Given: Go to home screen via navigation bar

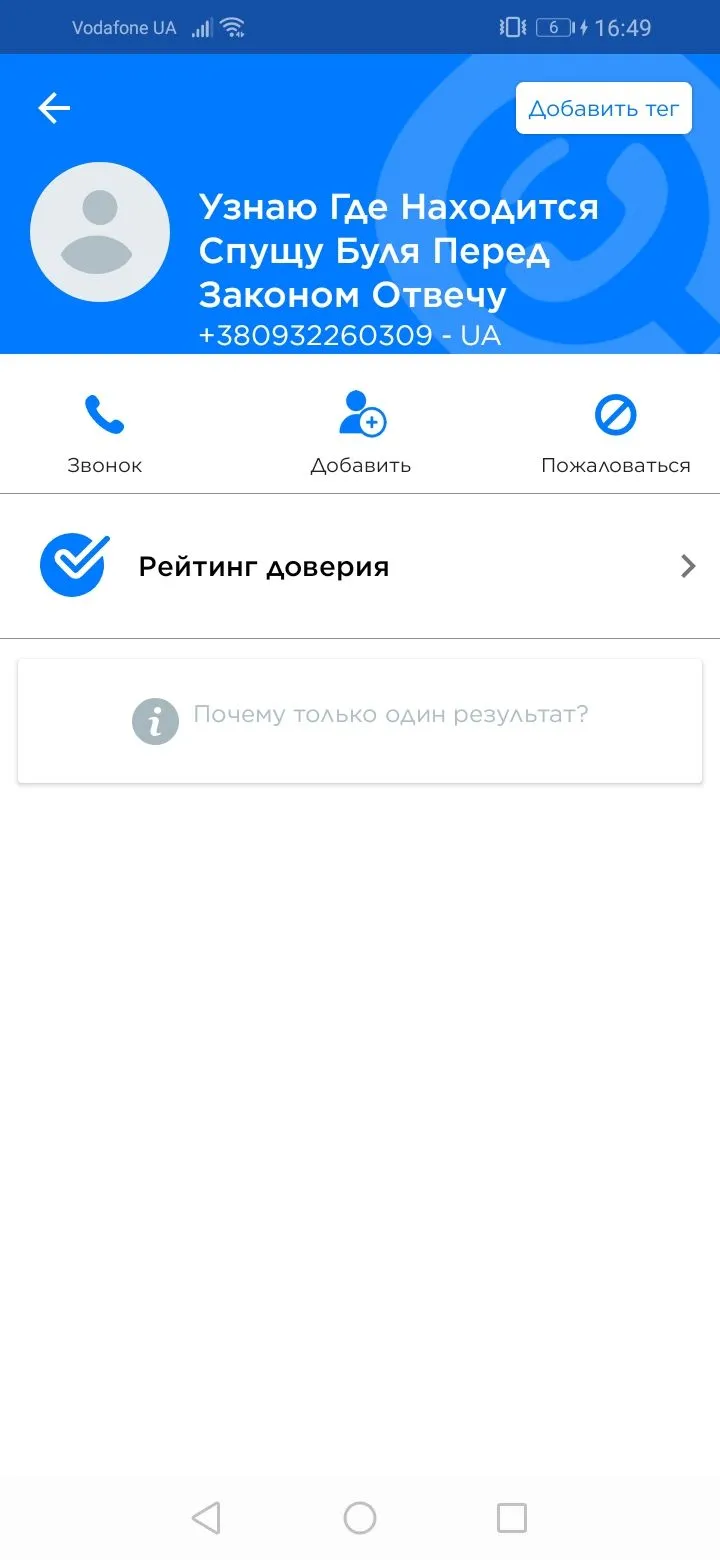Looking at the screenshot, I should point(360,1518).
